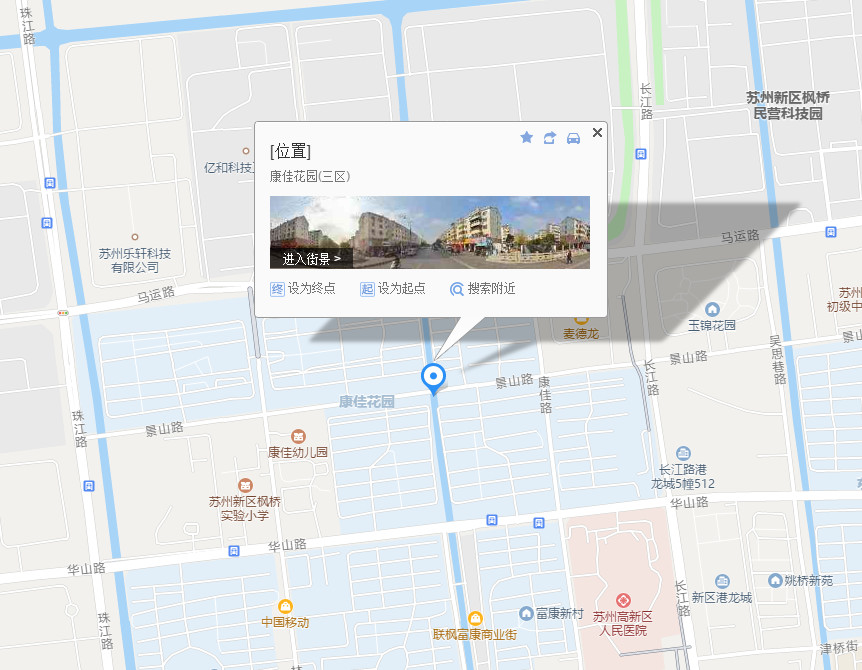Share this location
The height and width of the screenshot is (670, 862).
coord(550,138)
